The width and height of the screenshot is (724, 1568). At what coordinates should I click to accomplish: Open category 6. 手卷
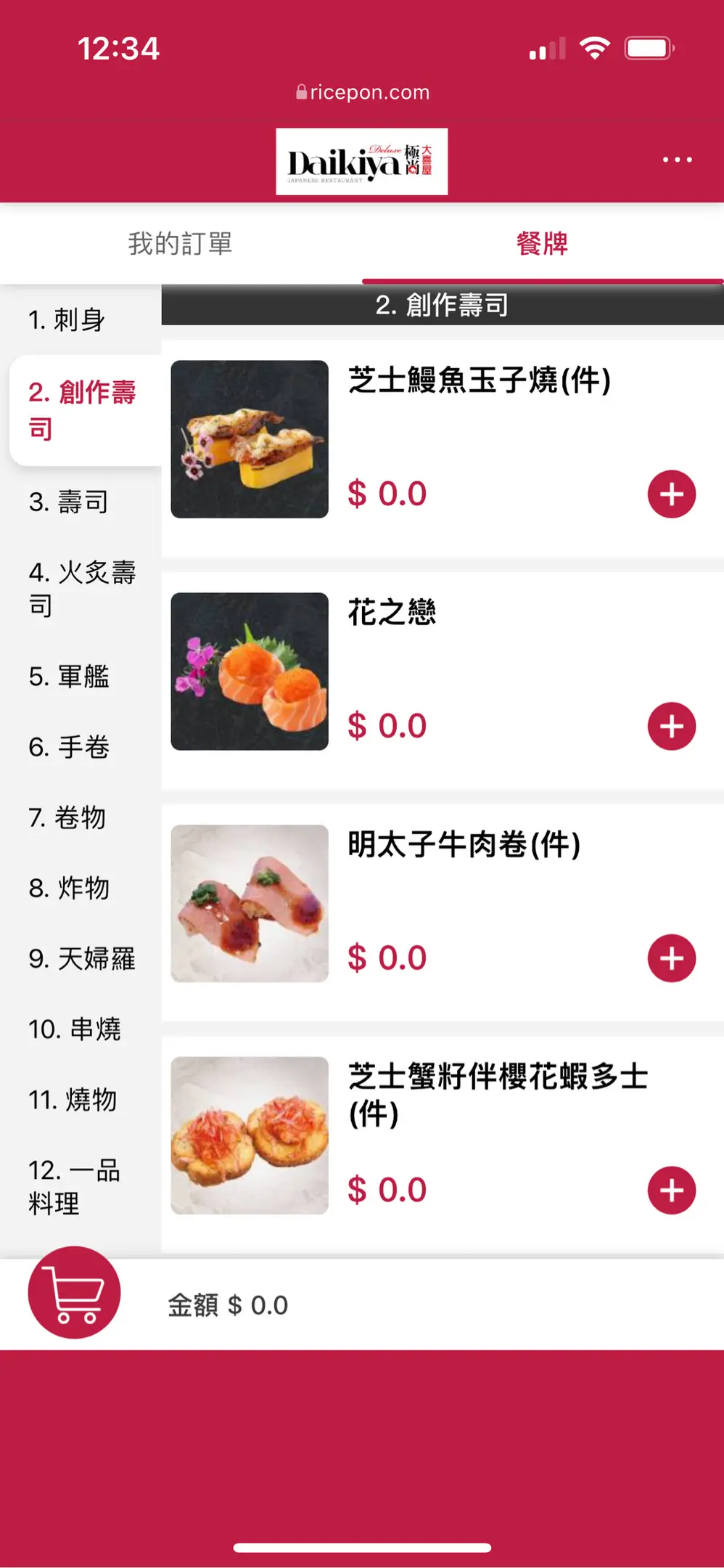pyautogui.click(x=69, y=747)
